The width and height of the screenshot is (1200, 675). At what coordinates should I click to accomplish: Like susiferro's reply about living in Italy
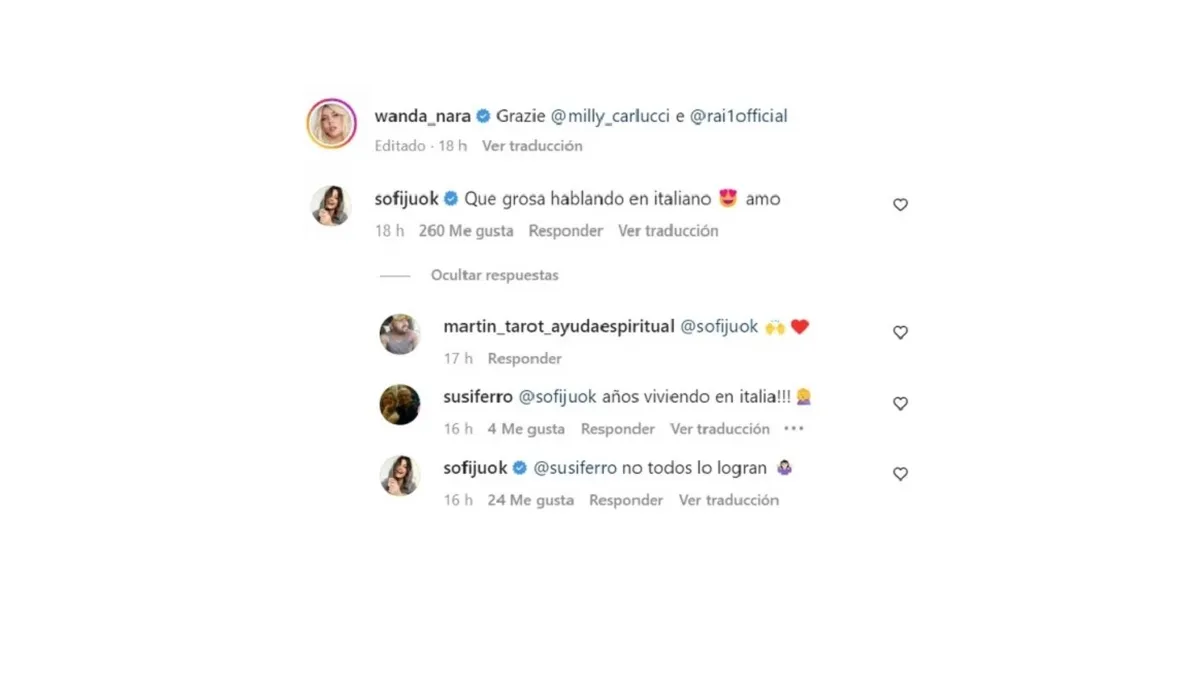point(900,404)
